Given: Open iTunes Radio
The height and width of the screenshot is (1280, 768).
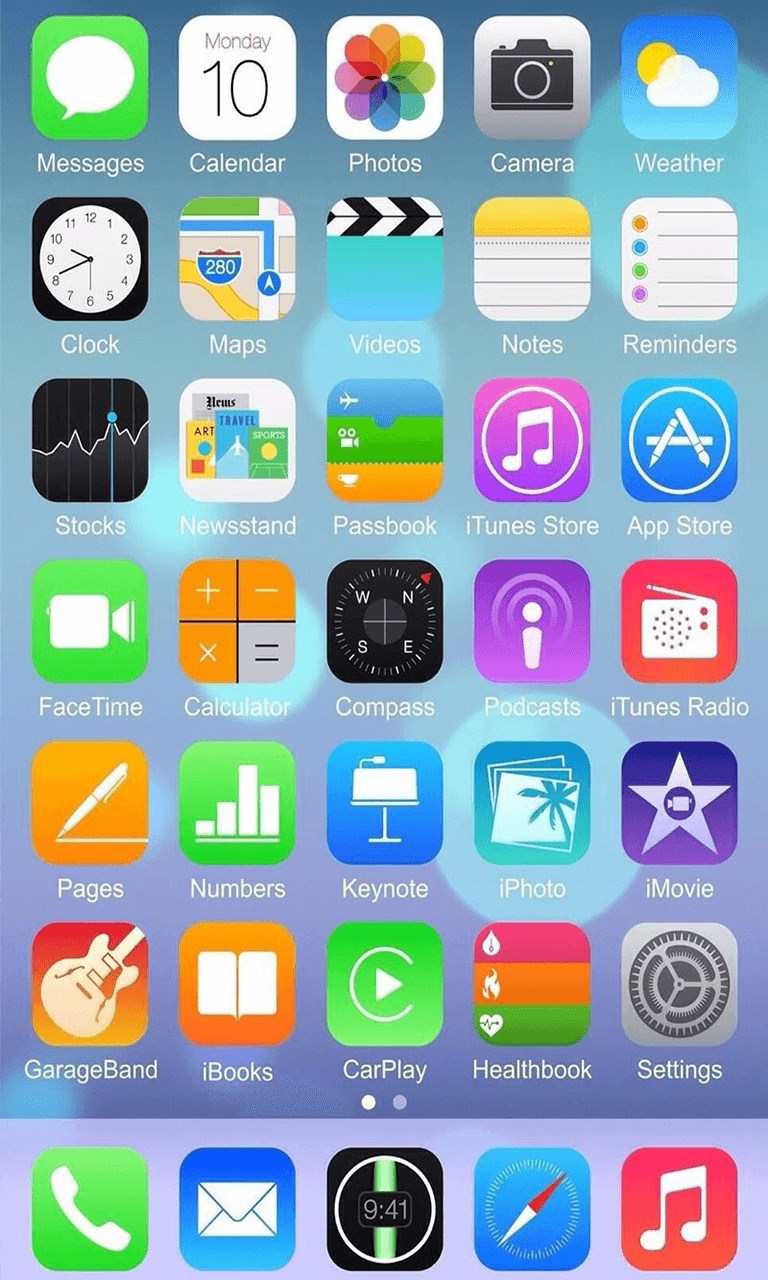Looking at the screenshot, I should click(x=679, y=621).
